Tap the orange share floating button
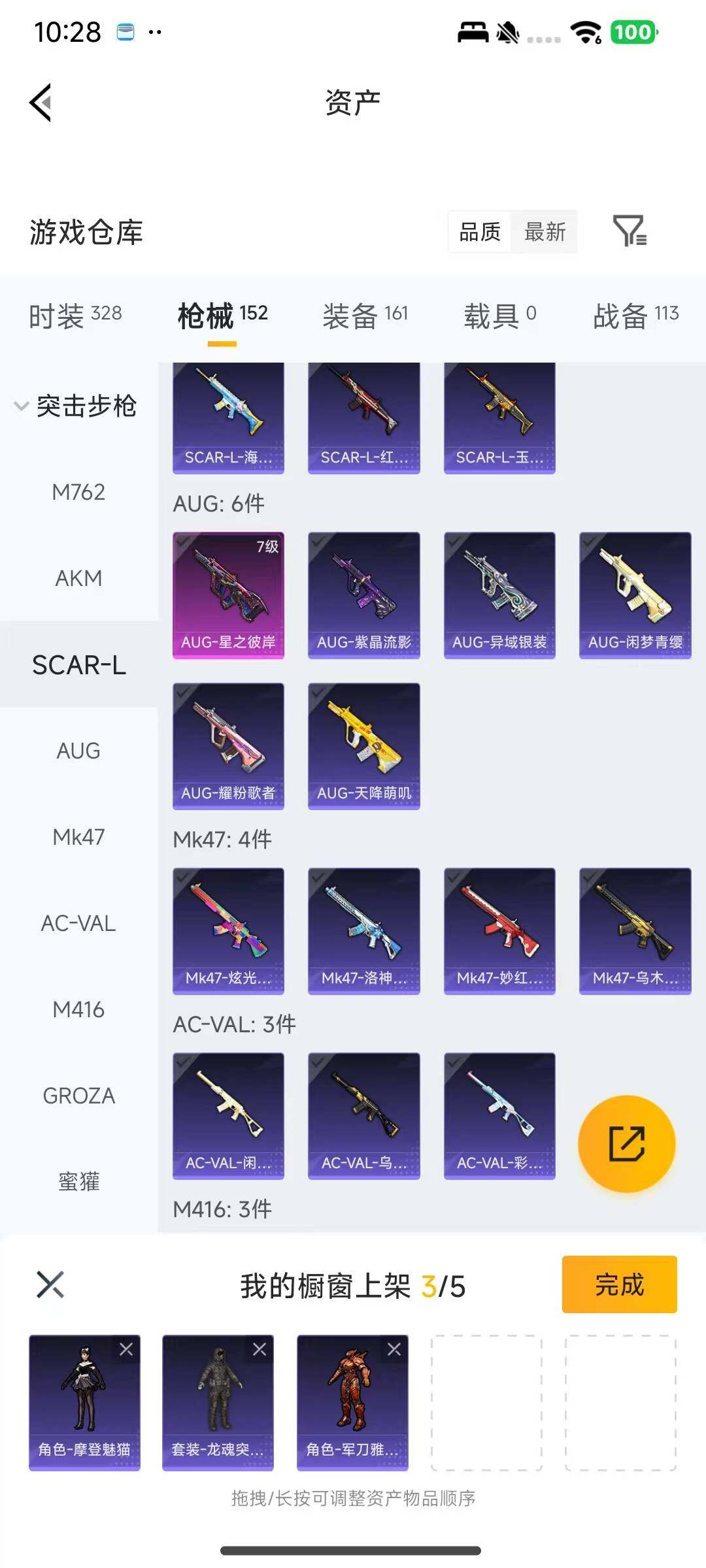This screenshot has height=1568, width=706. 626,1143
